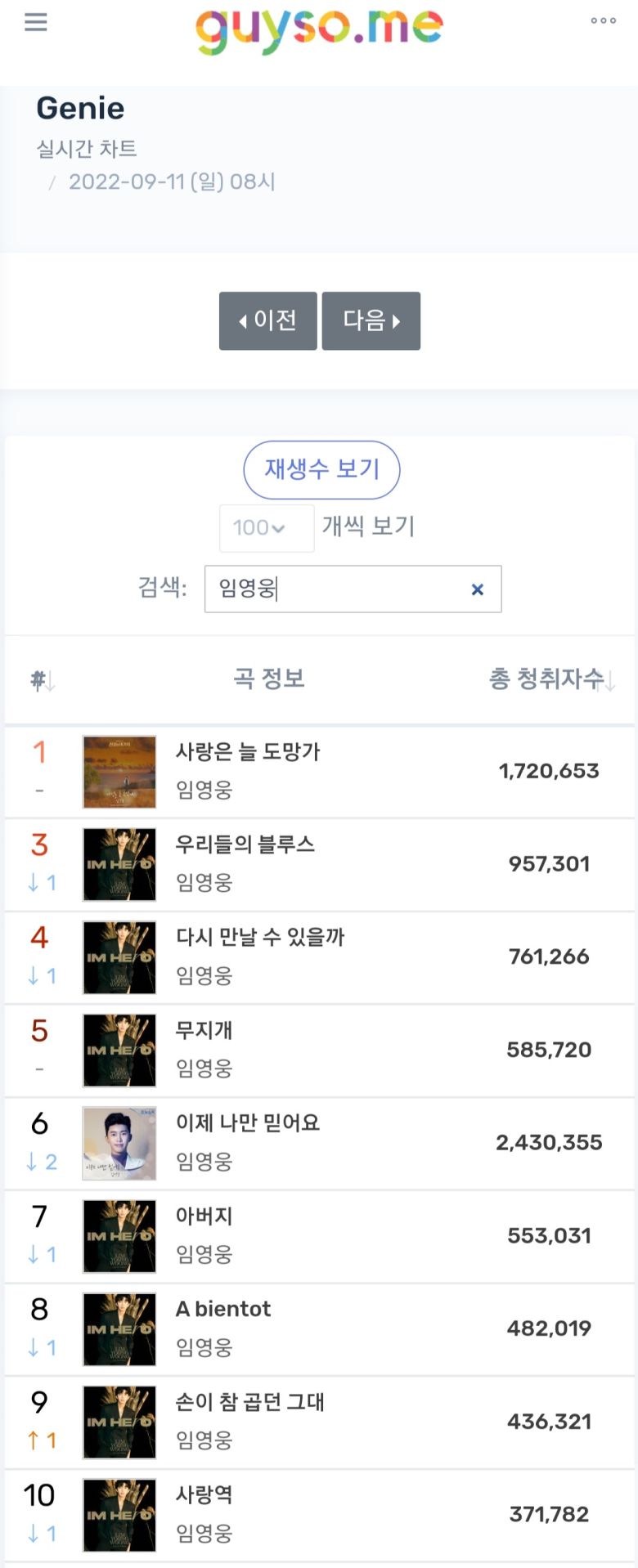Click the Genie chart title
This screenshot has width=638, height=1568.
coord(80,107)
